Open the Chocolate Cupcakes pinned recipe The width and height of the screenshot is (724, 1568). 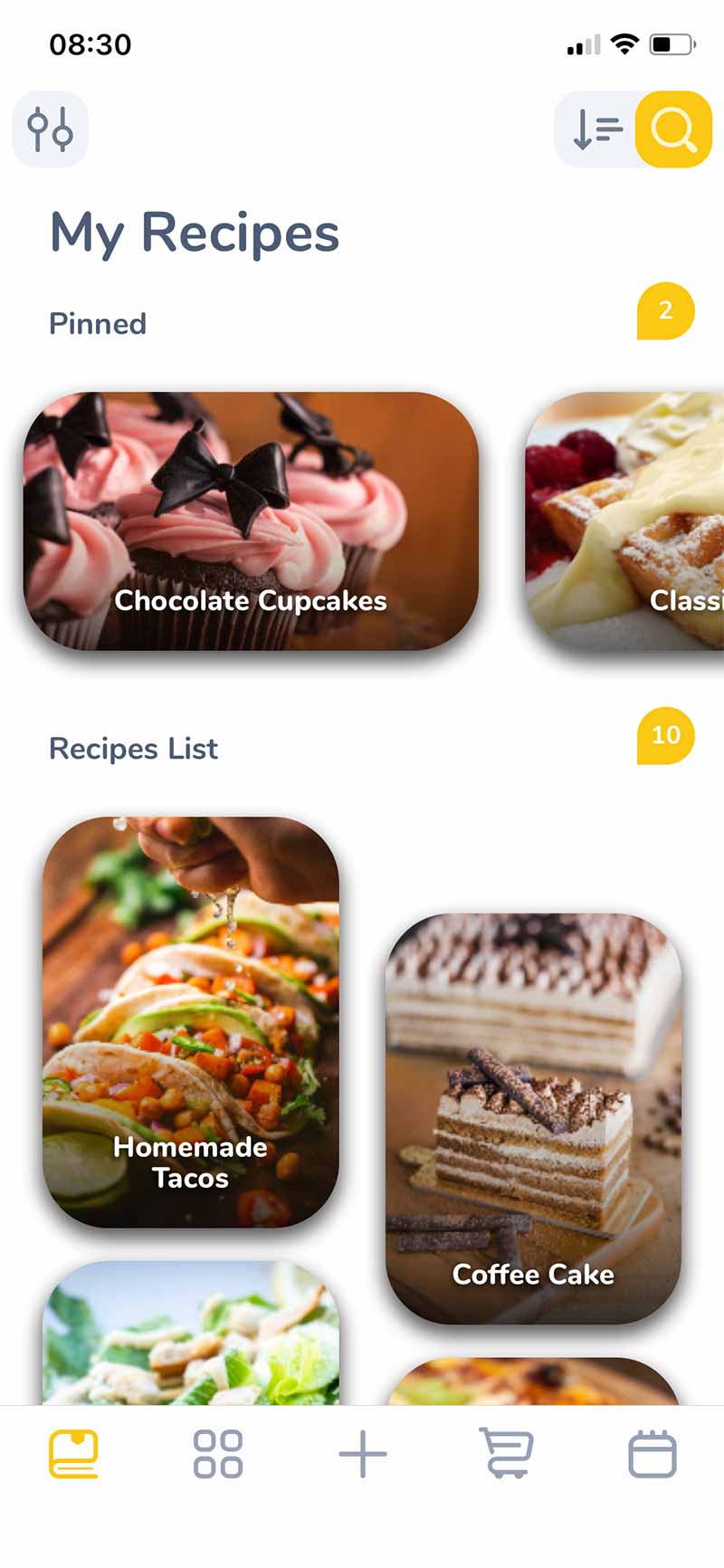pyautogui.click(x=251, y=521)
